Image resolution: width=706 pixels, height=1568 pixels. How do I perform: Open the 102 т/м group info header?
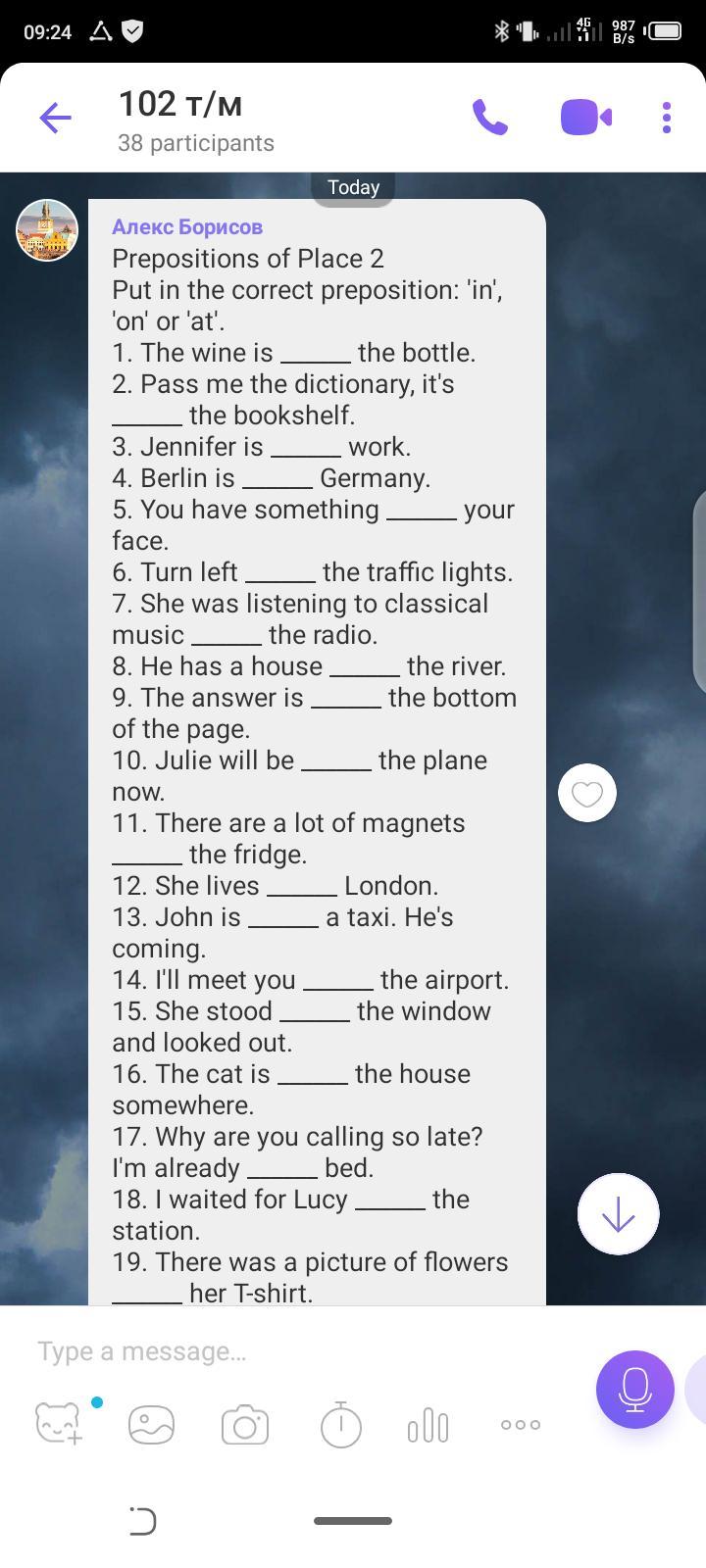(196, 121)
